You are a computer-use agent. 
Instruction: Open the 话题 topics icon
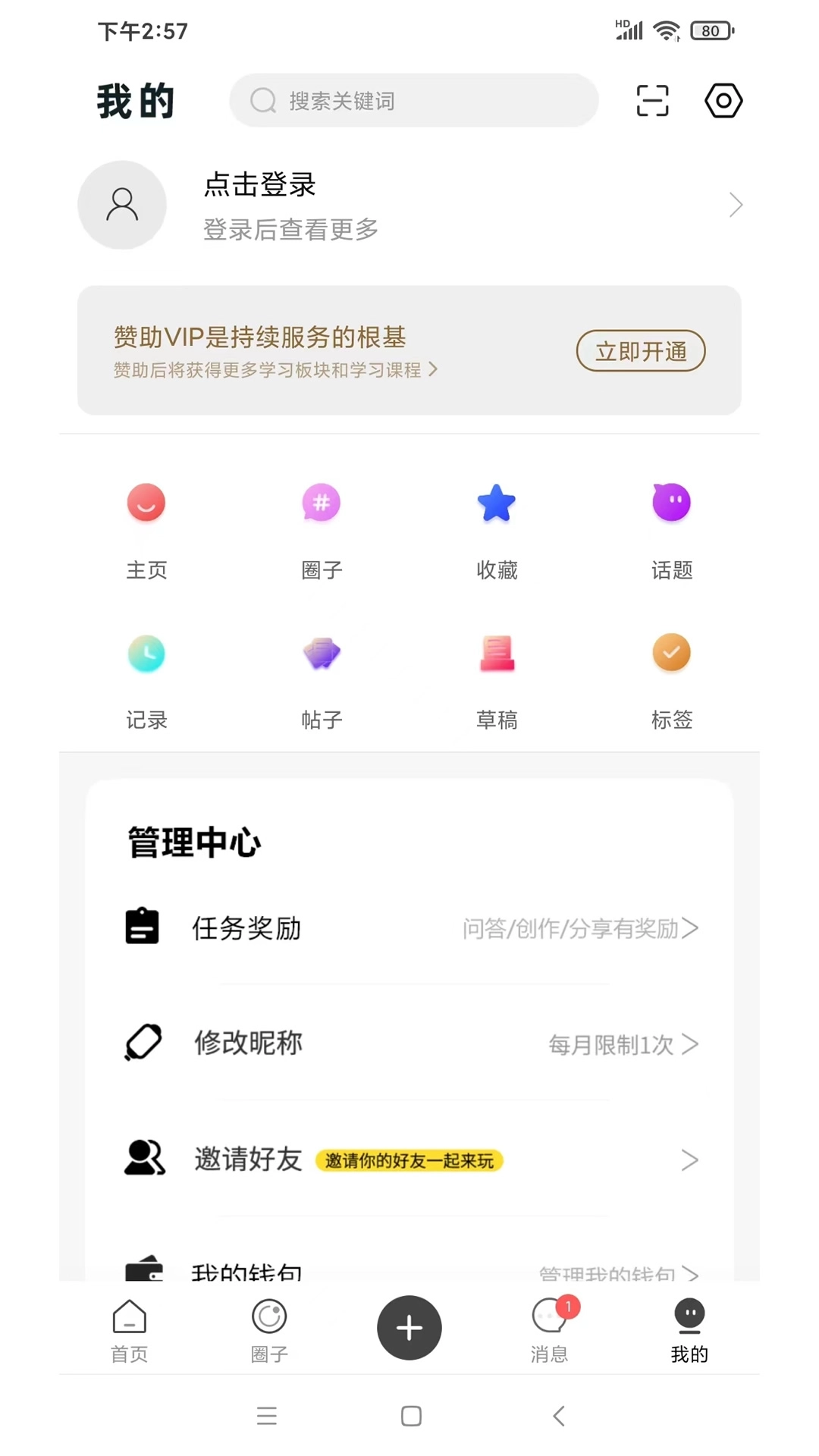[x=672, y=503]
